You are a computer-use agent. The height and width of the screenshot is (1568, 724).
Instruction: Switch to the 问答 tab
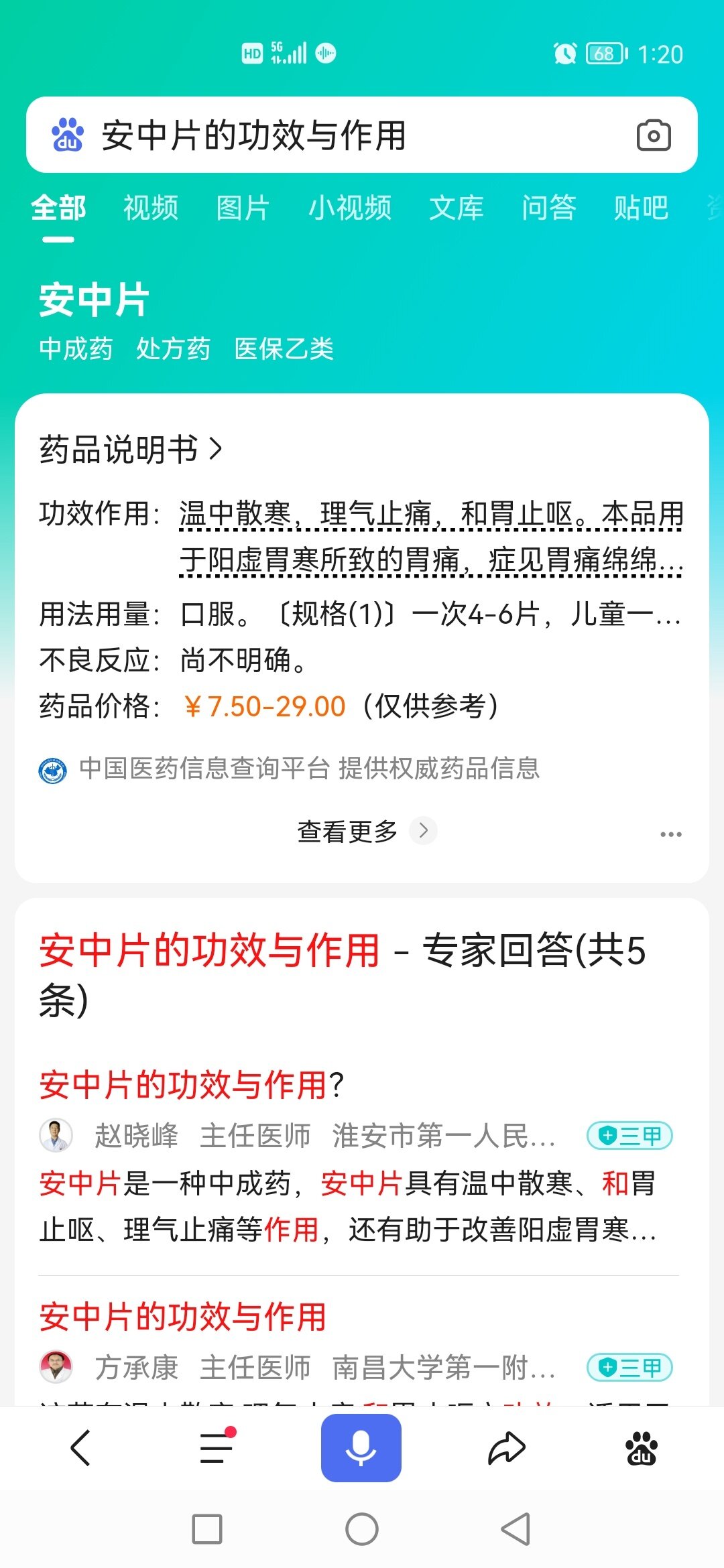pos(549,208)
